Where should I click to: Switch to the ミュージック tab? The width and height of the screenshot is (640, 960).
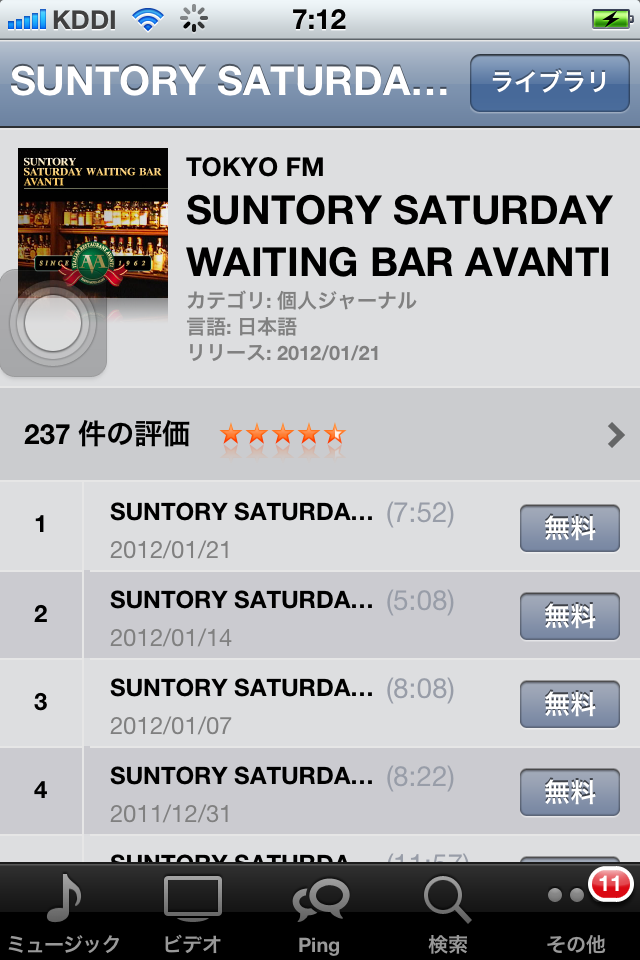point(64,912)
